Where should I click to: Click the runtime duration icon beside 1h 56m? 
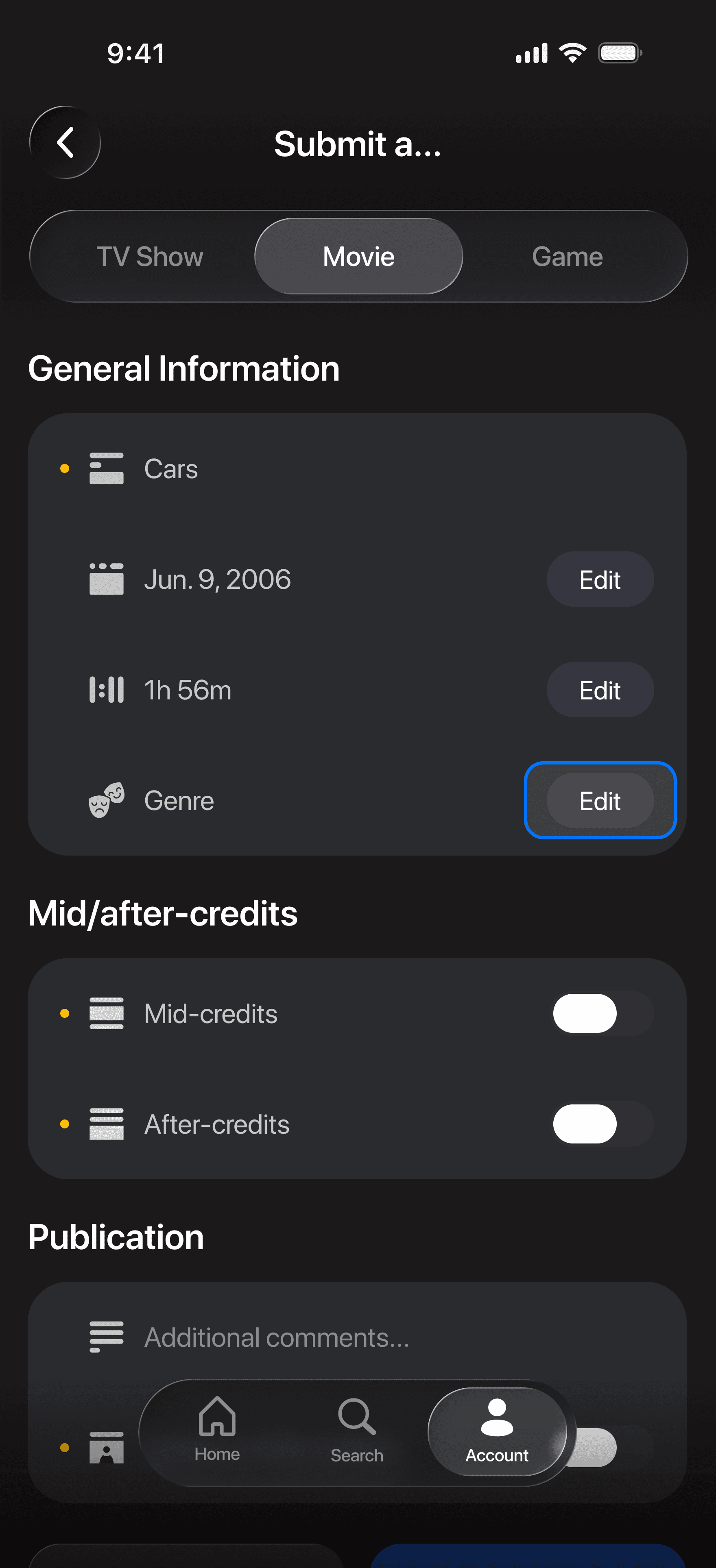tap(106, 690)
